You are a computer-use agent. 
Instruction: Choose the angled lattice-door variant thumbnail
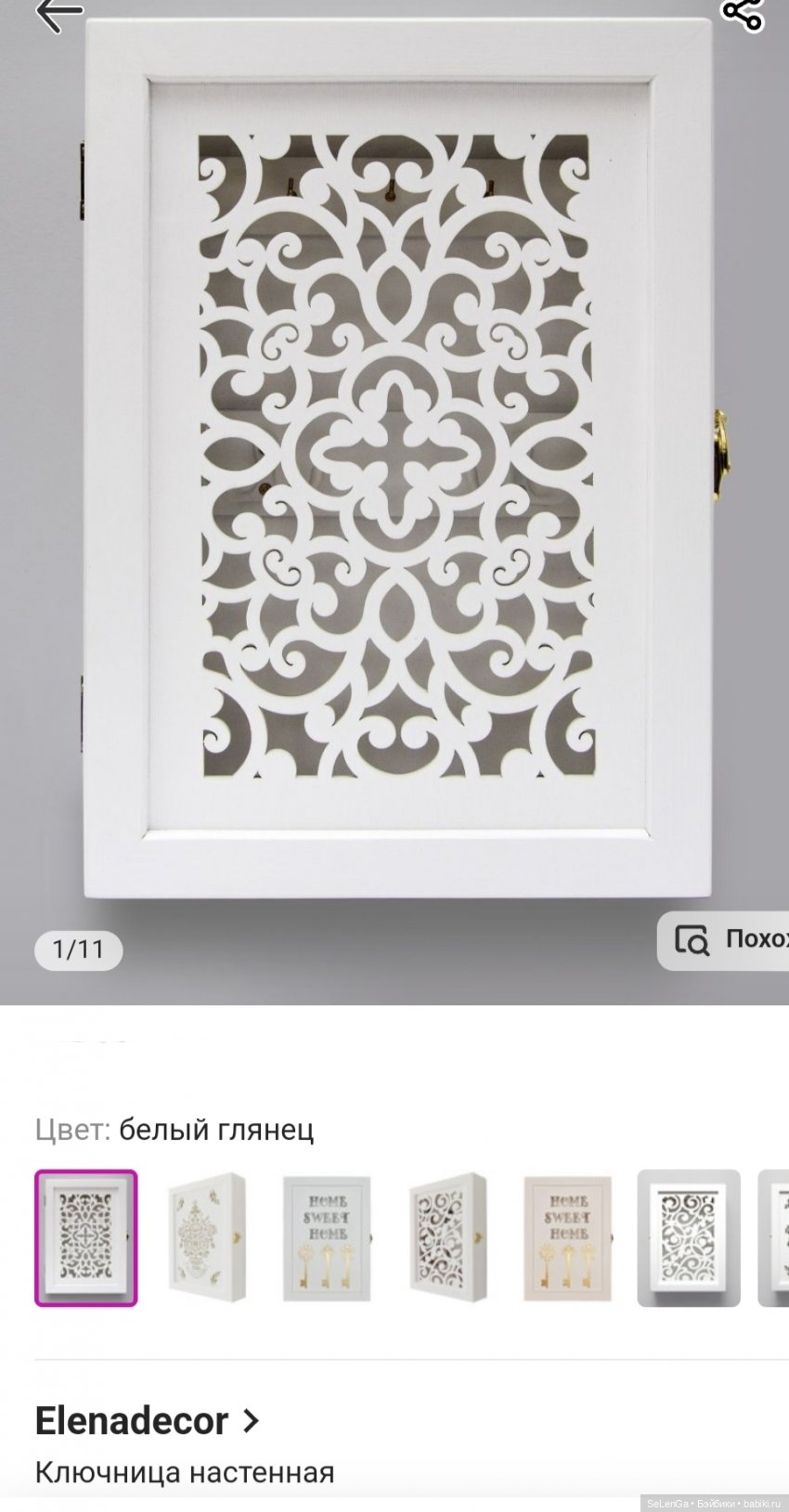pos(447,1237)
